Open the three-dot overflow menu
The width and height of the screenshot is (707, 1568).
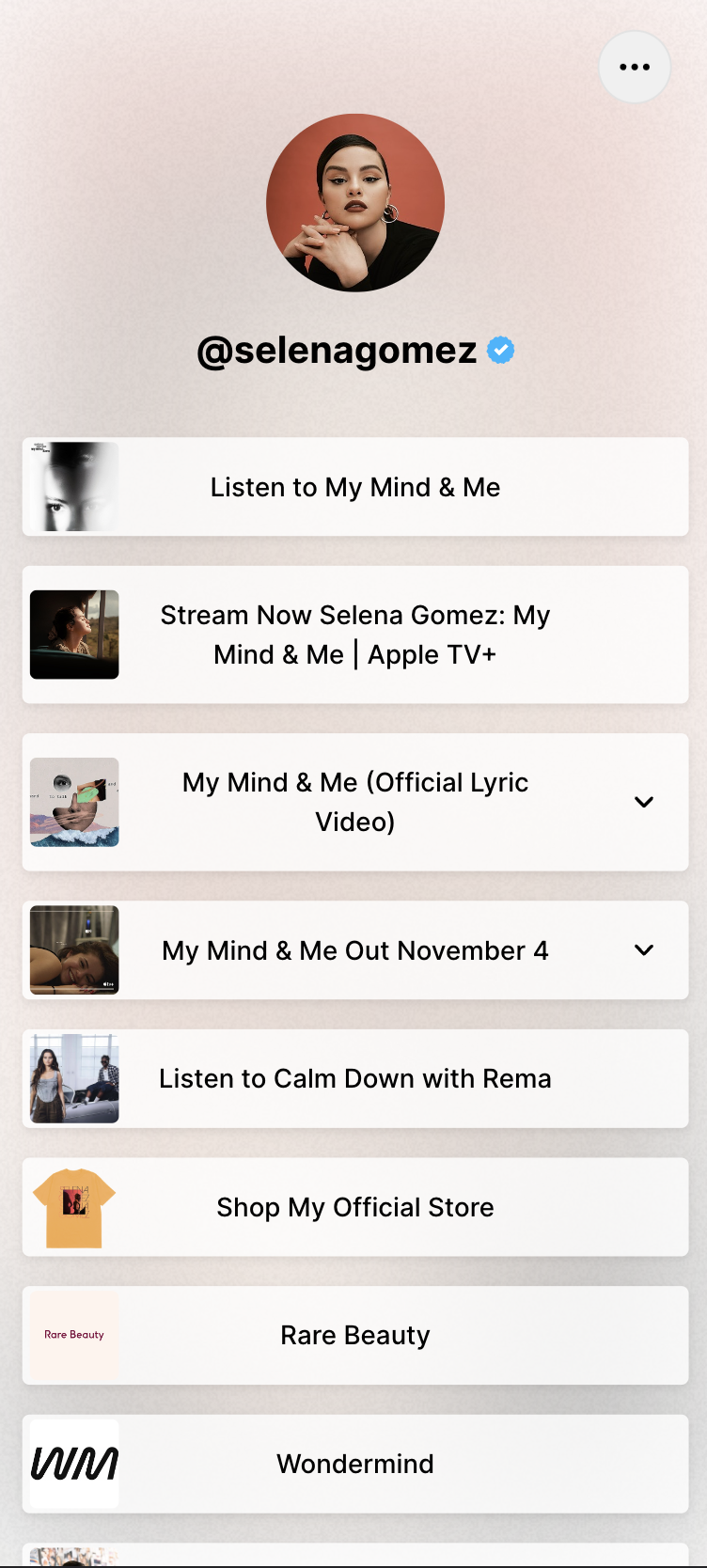click(x=635, y=67)
